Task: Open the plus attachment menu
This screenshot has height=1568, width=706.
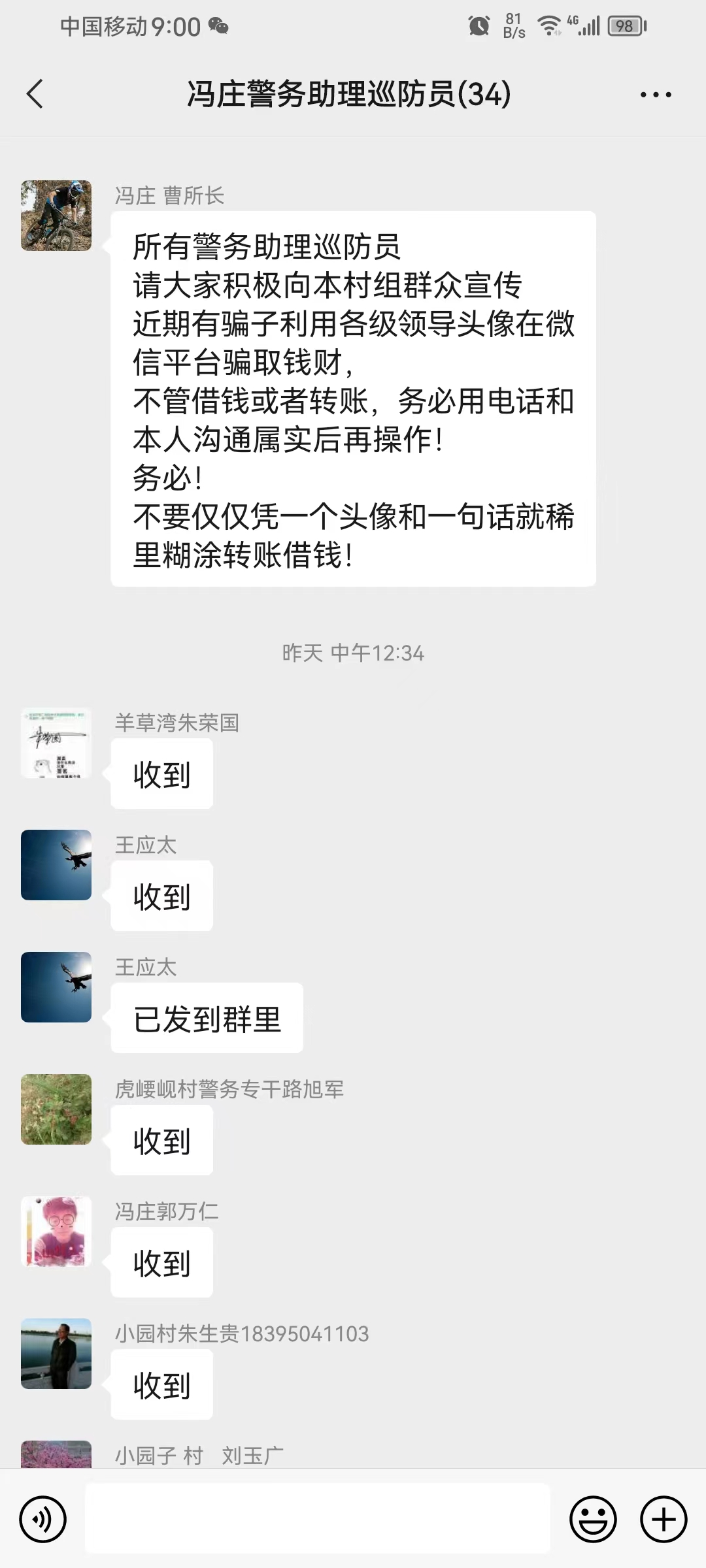Action: [x=663, y=1519]
